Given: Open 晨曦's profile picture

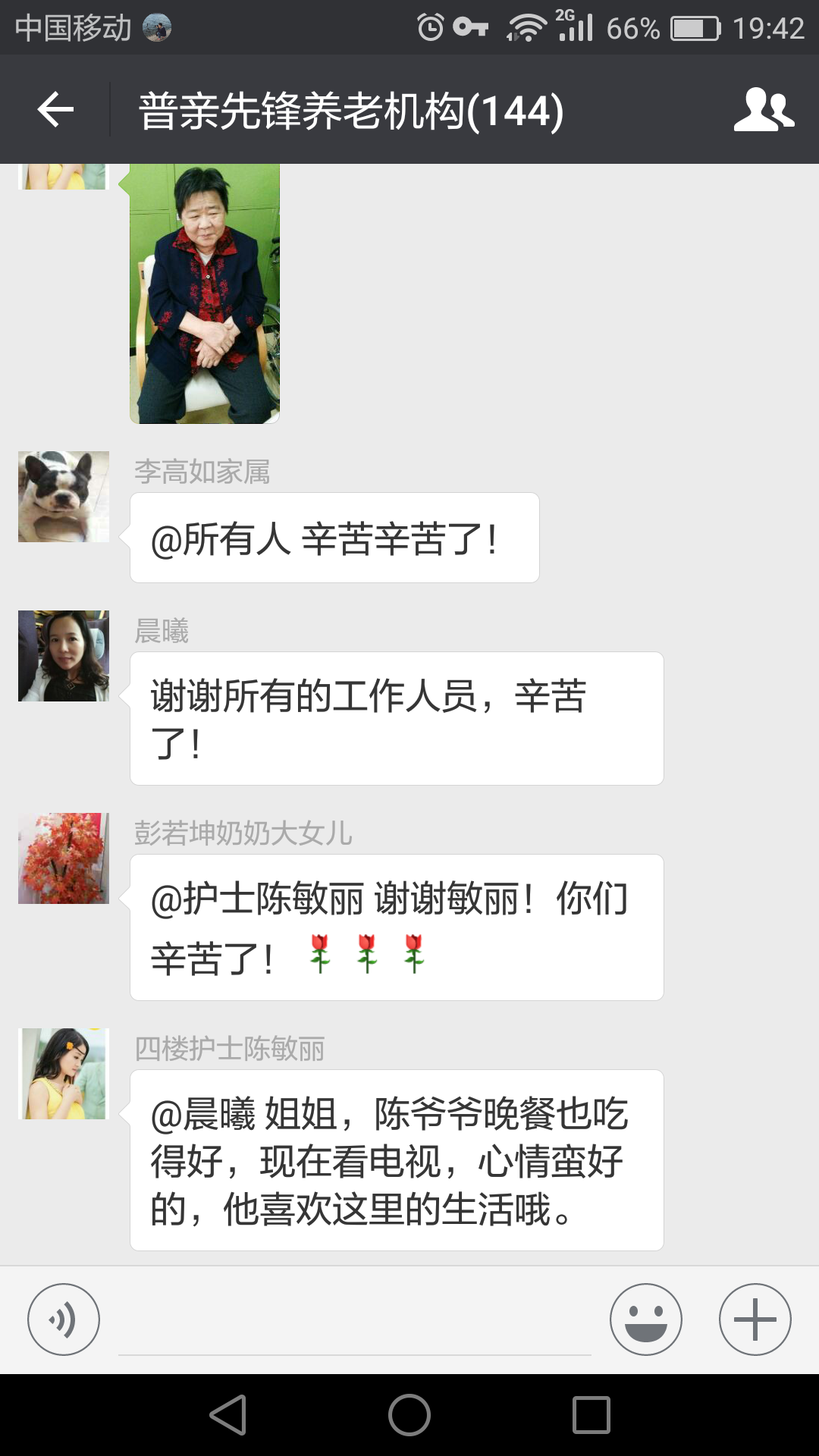Looking at the screenshot, I should coord(64,656).
